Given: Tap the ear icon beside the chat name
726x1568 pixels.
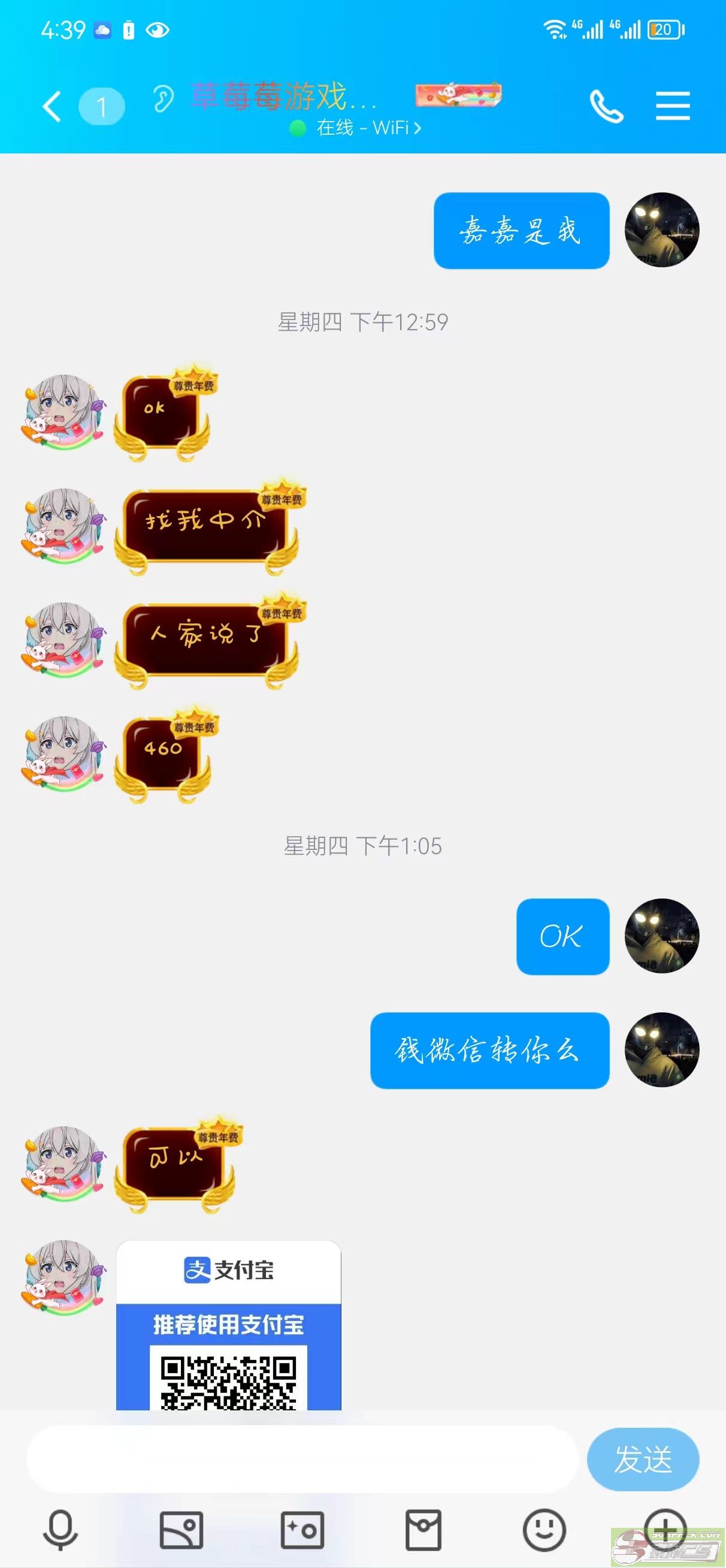Looking at the screenshot, I should point(162,99).
